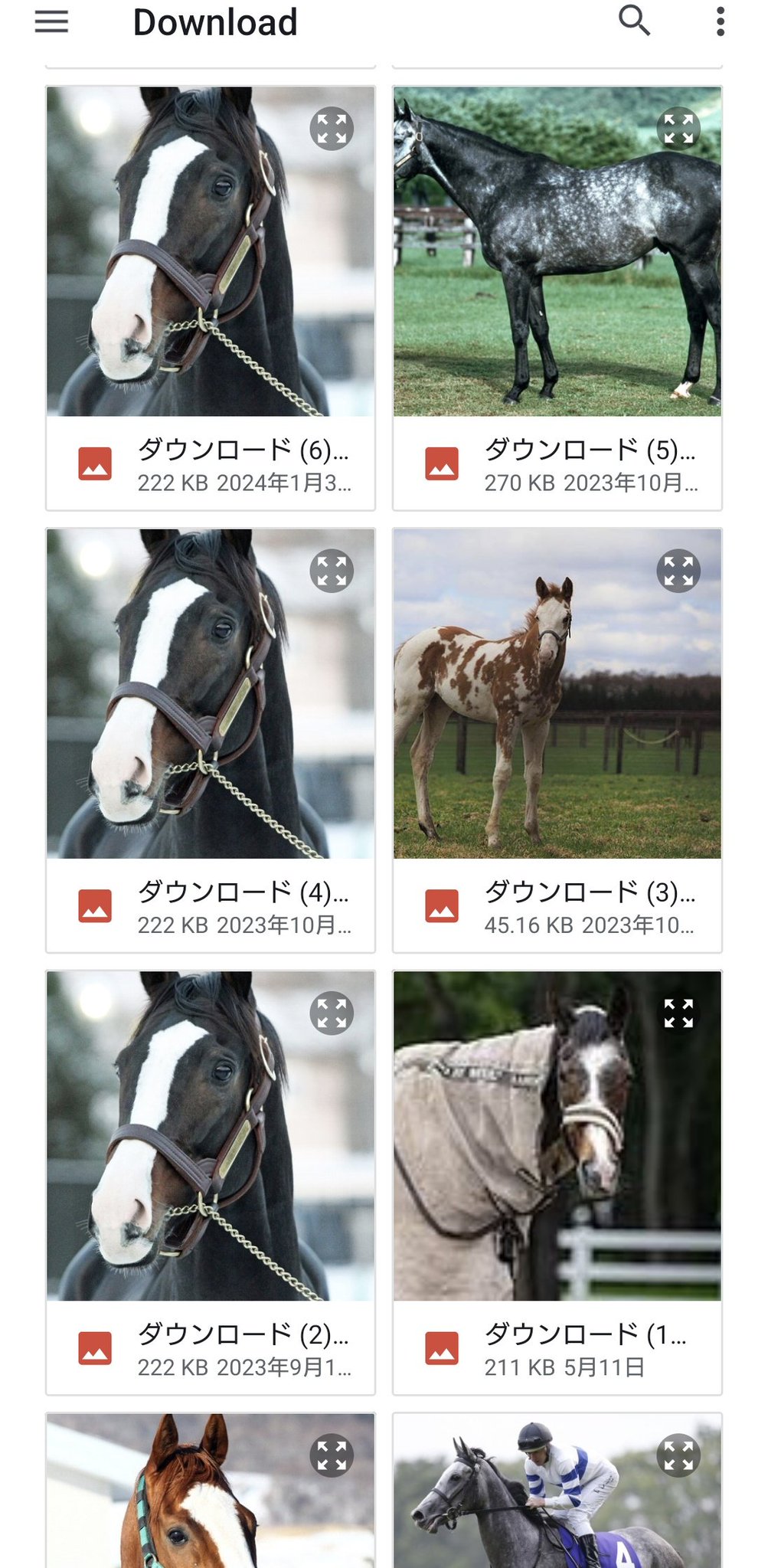Screen dimensions: 768x1568
Task: Open the hamburger navigation drawer
Action: 51,21
